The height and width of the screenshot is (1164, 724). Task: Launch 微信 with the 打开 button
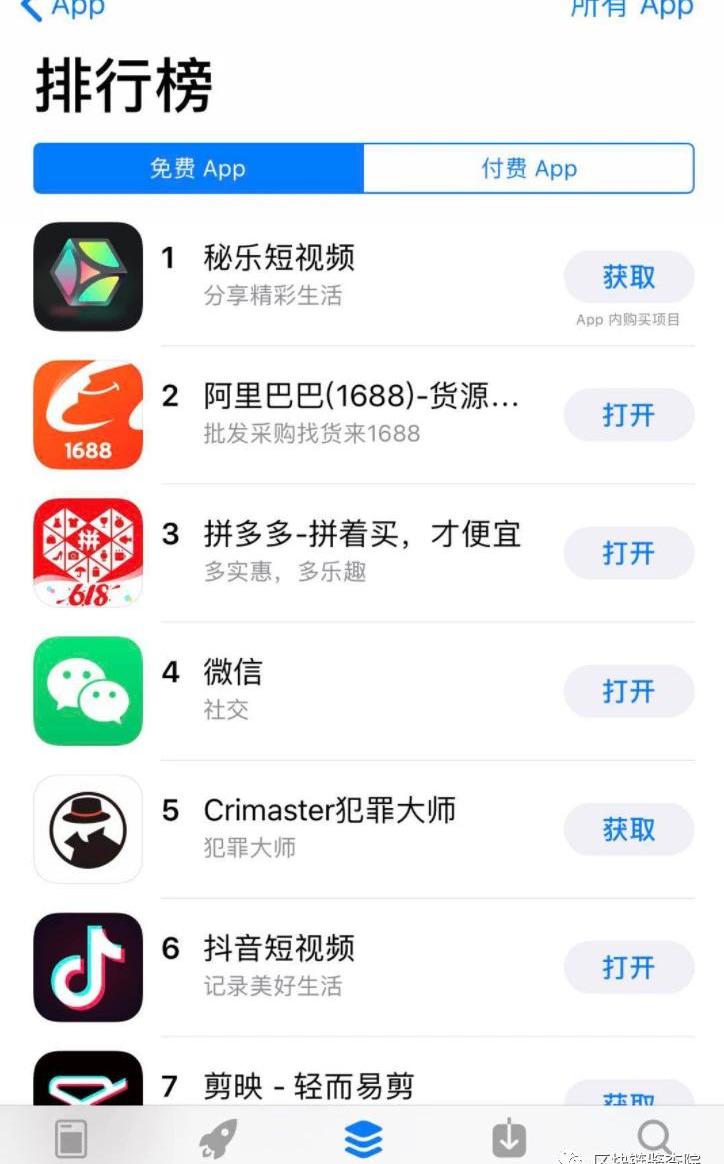tap(629, 691)
